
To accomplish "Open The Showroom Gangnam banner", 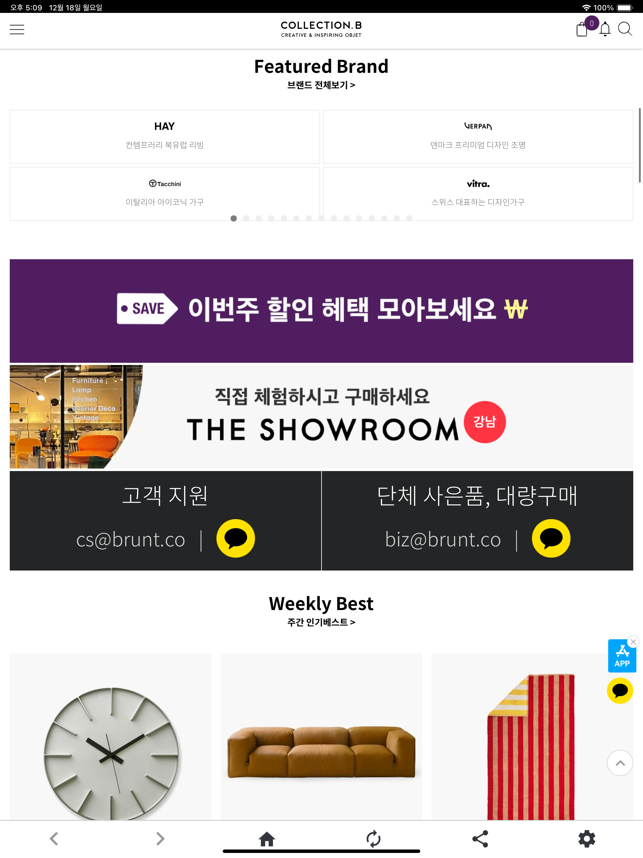I will (321, 417).
